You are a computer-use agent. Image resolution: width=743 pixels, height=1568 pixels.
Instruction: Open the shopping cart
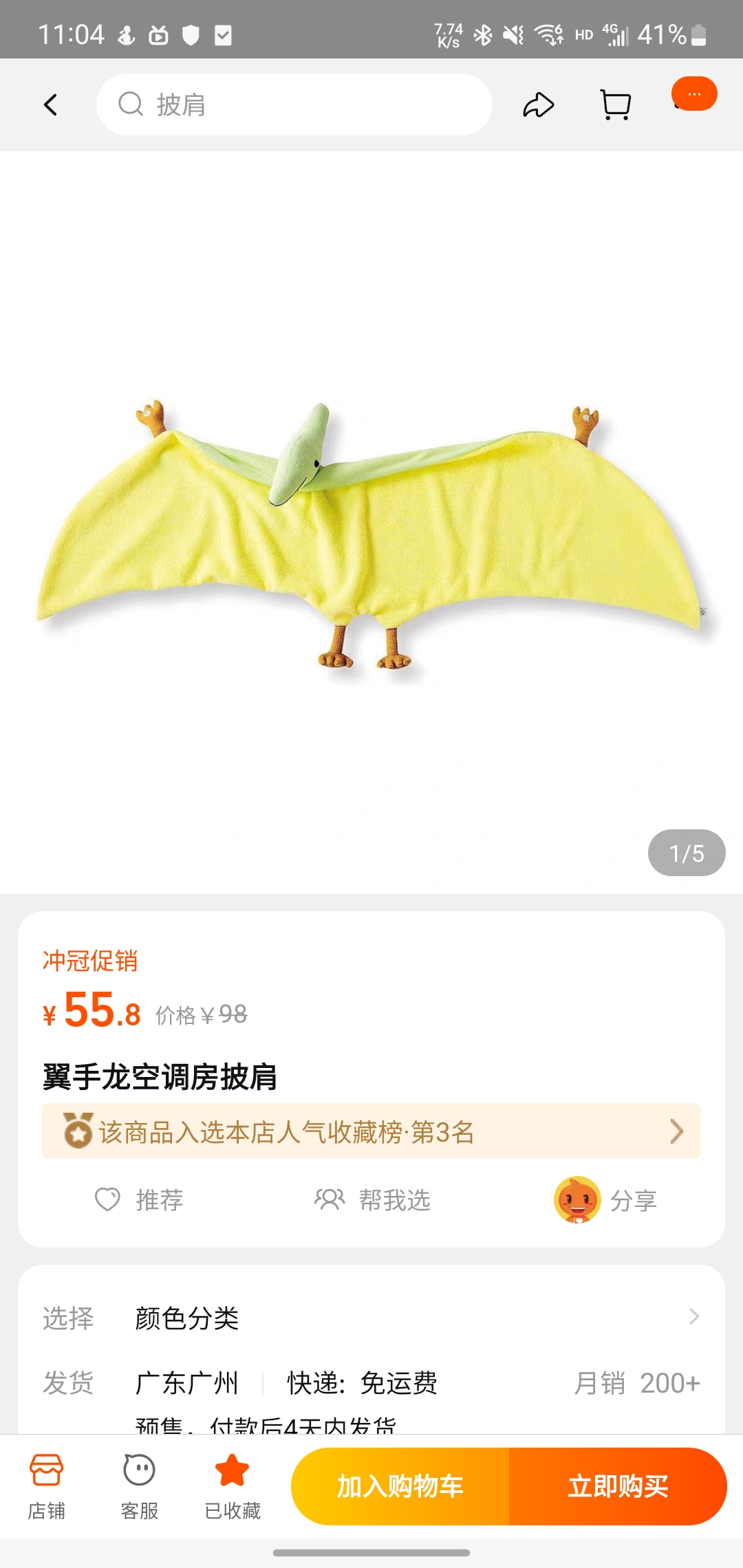tap(615, 105)
